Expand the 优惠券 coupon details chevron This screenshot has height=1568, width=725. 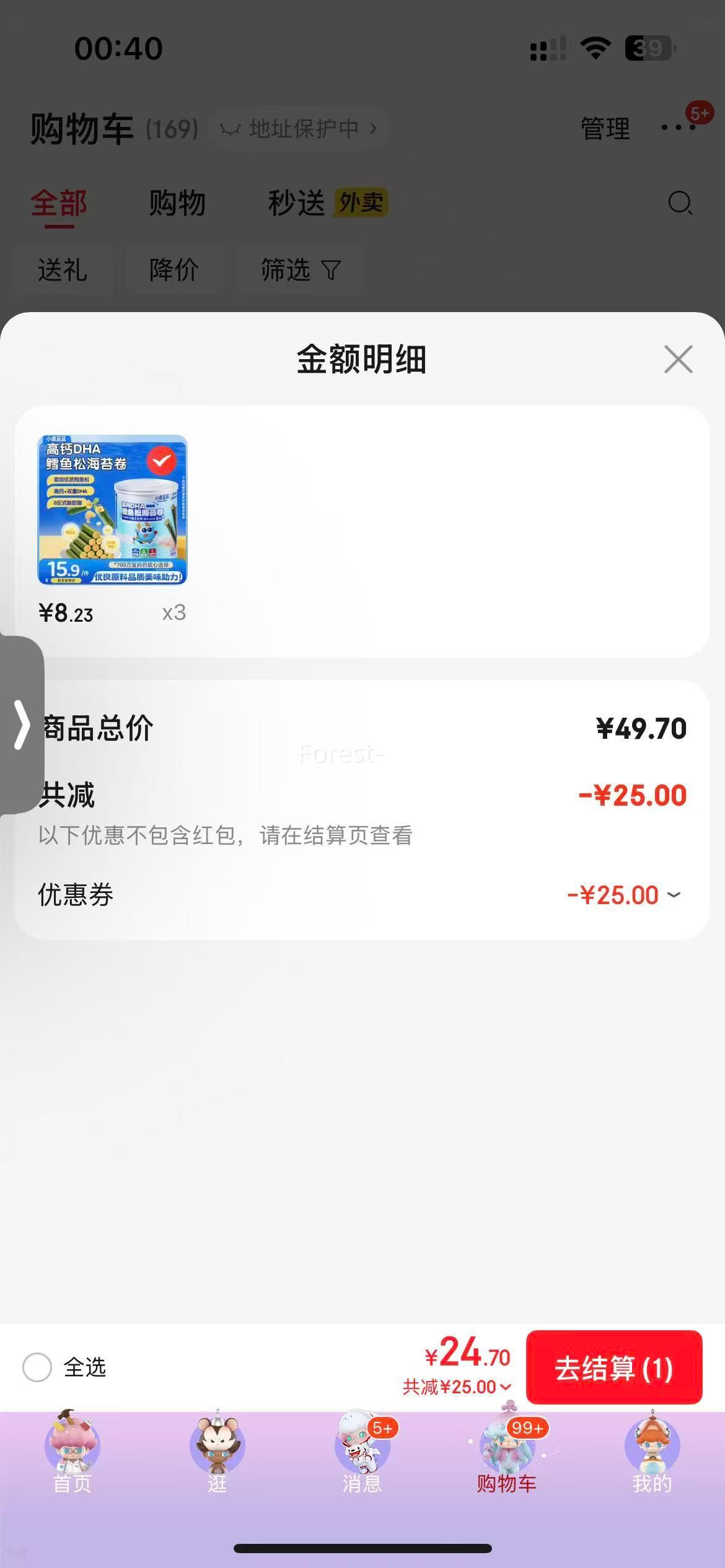coord(674,895)
